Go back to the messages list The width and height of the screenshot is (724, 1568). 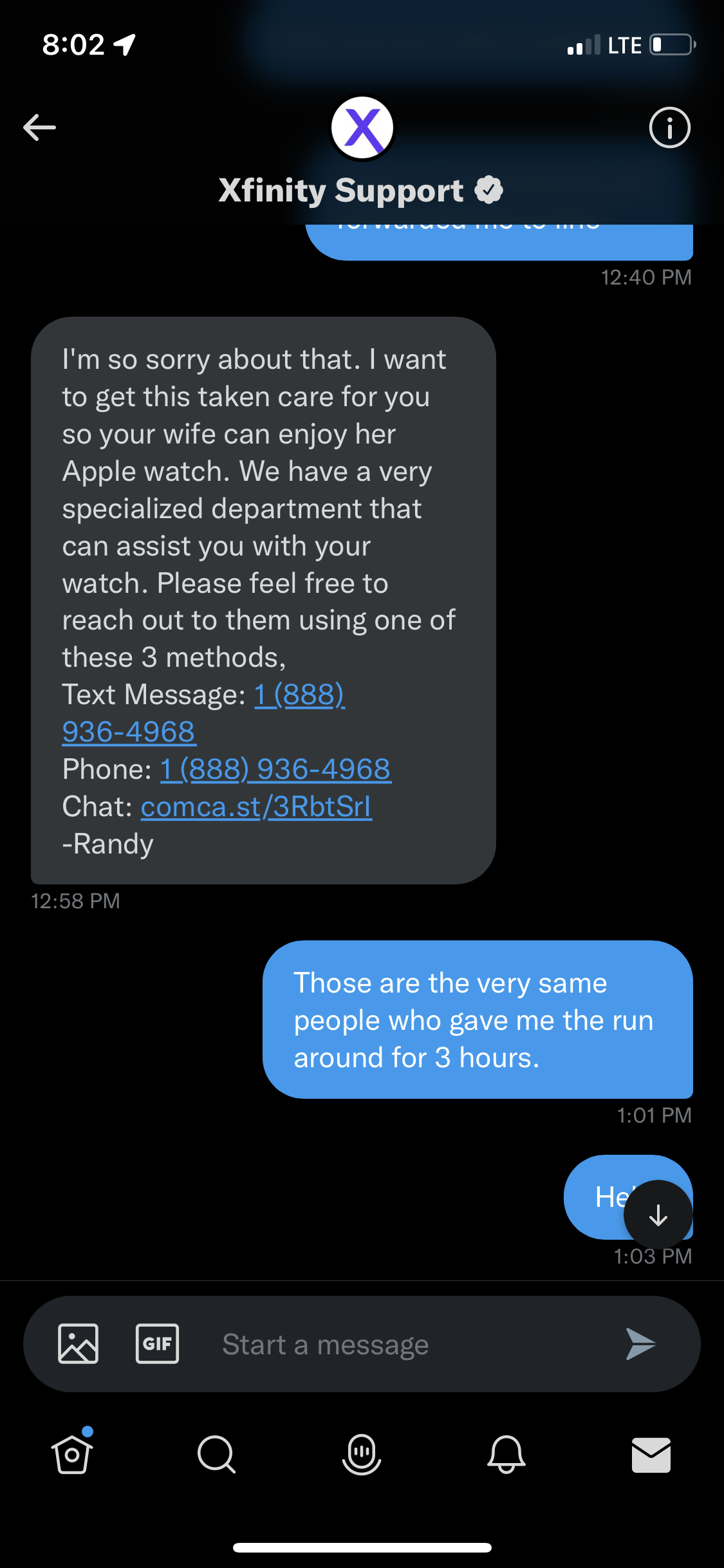tap(39, 127)
